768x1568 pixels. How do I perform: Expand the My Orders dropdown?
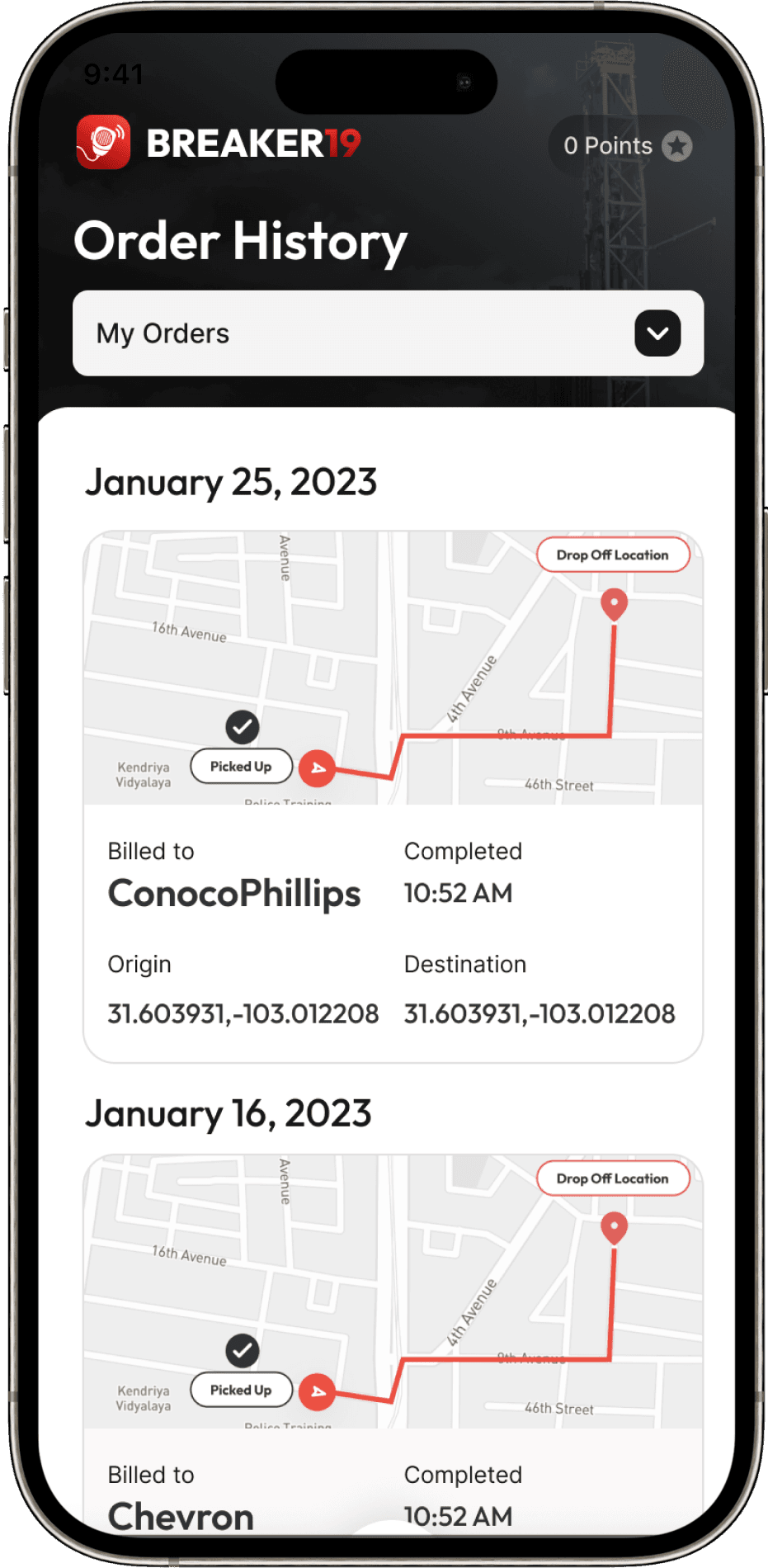click(x=657, y=333)
